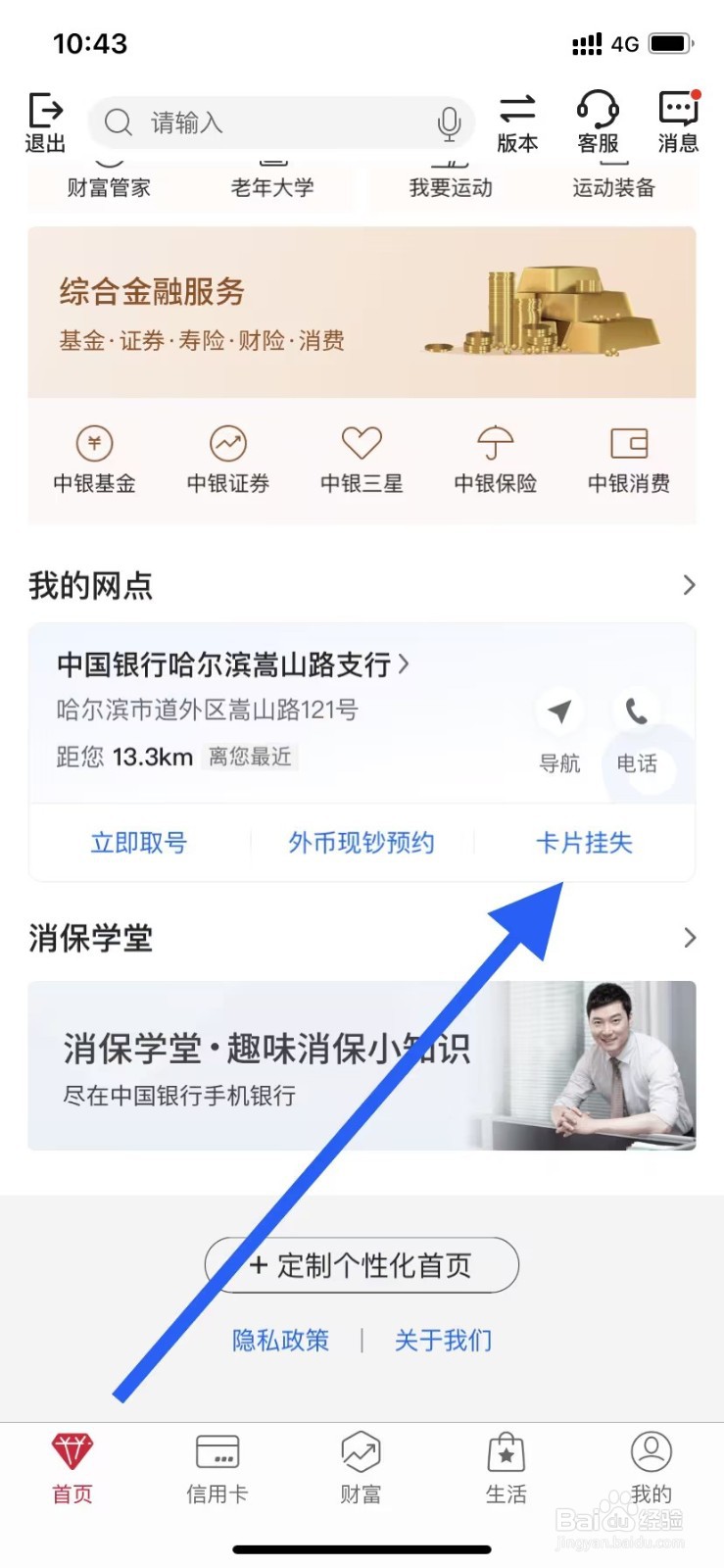Open 中银基金 funds service
The width and height of the screenshot is (724, 1568).
pos(93,459)
